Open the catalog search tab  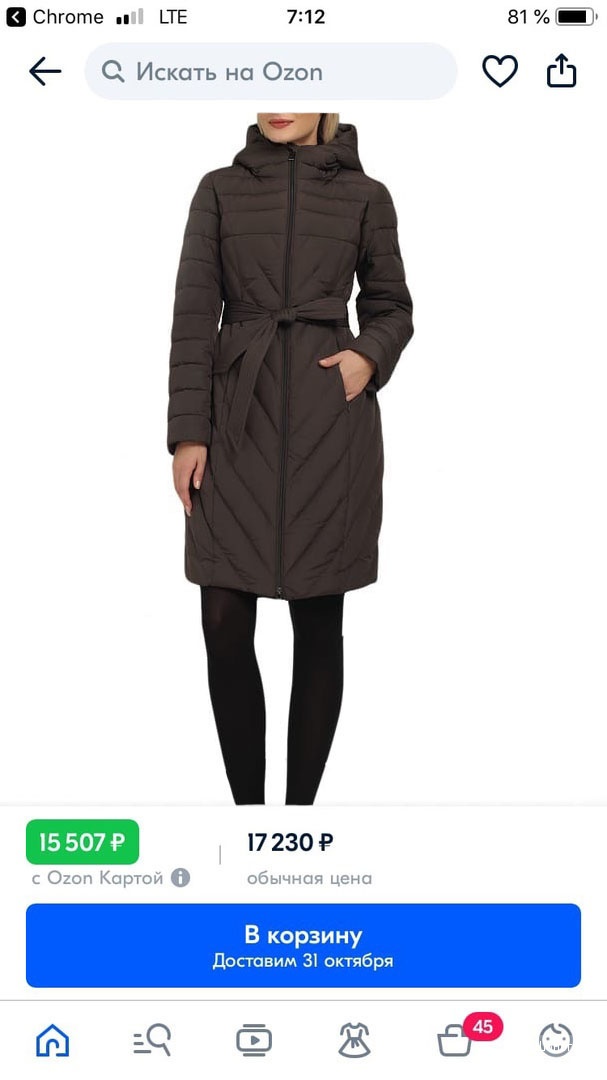click(152, 1040)
